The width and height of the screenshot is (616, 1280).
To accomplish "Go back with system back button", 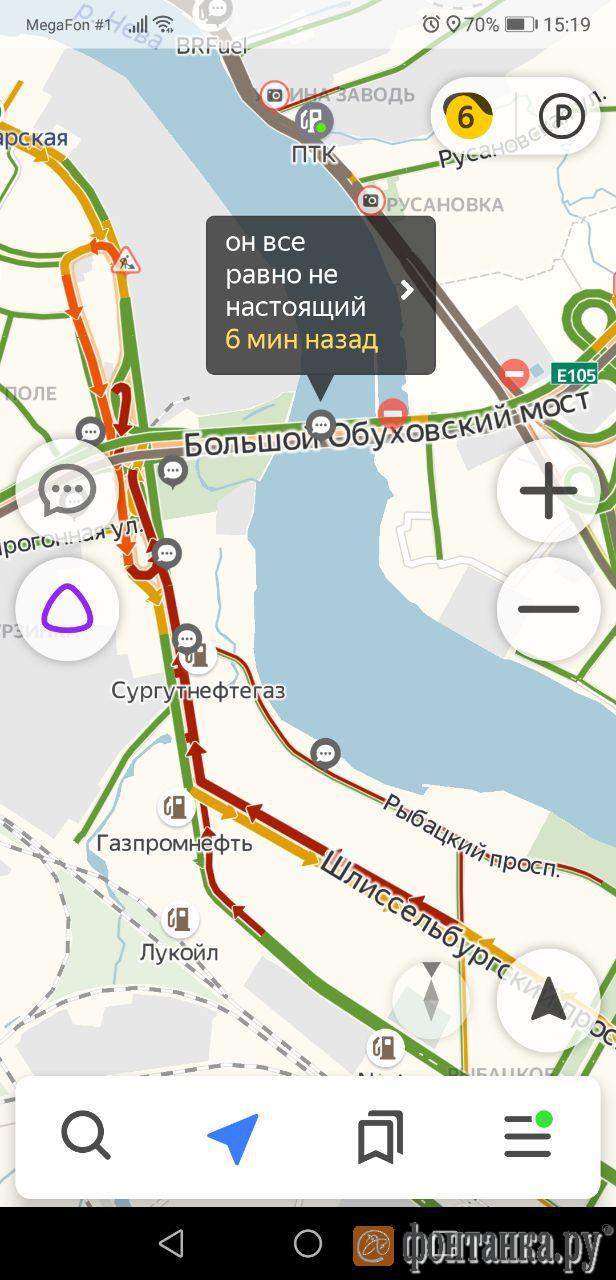I will 171,1243.
